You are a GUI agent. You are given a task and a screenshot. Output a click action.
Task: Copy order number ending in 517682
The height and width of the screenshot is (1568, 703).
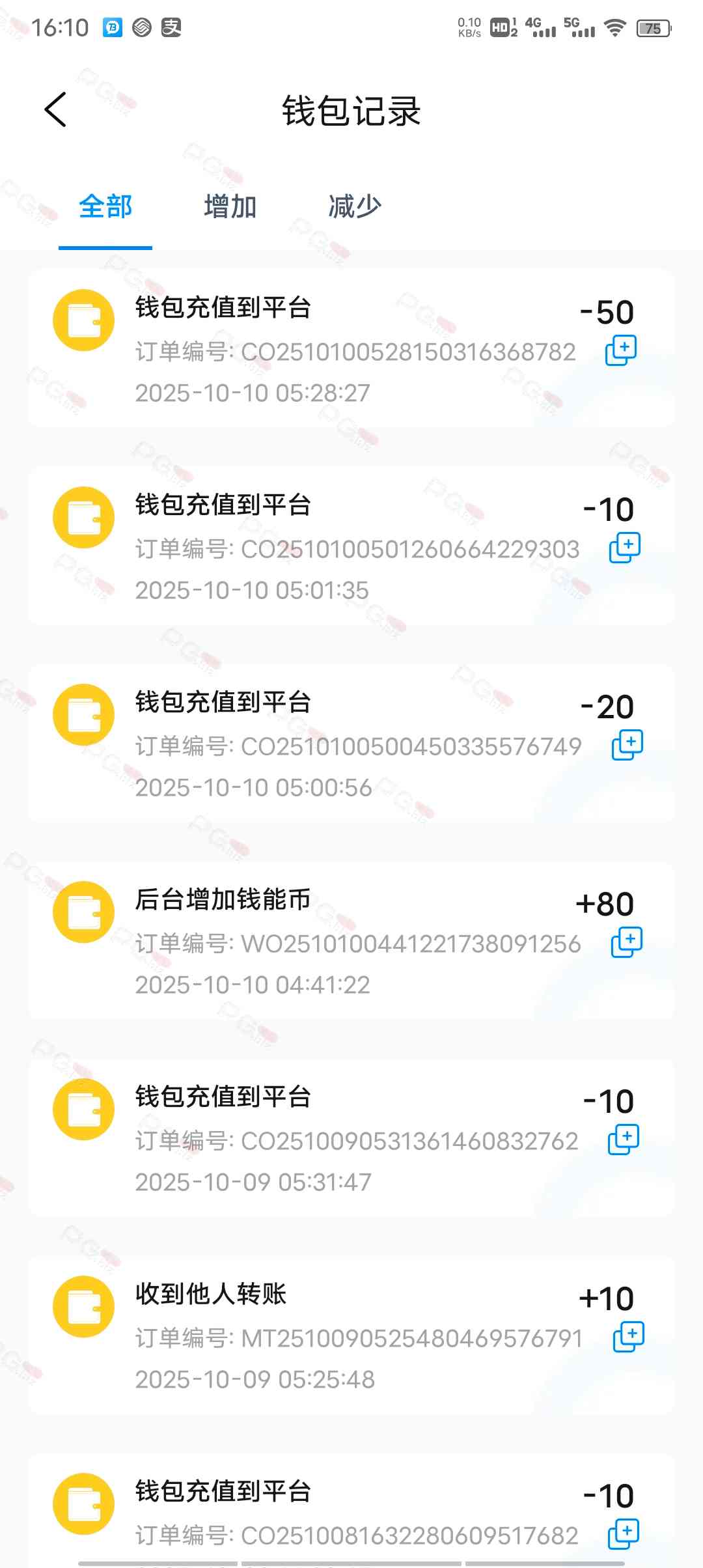tap(623, 1534)
